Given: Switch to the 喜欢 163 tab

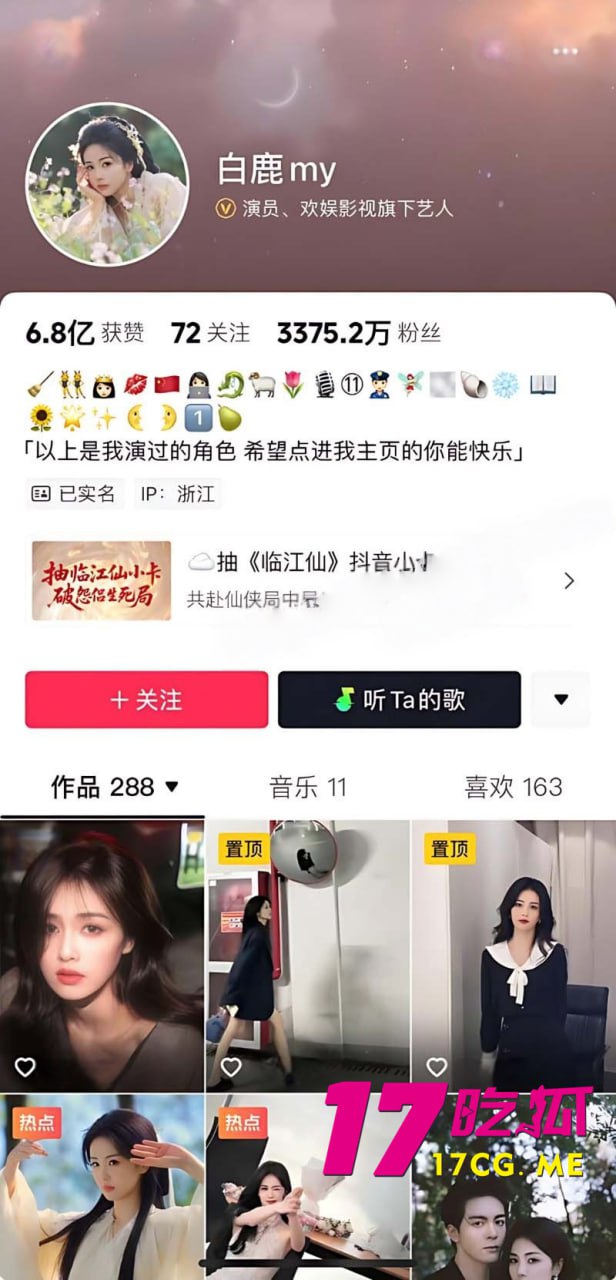Looking at the screenshot, I should [513, 787].
